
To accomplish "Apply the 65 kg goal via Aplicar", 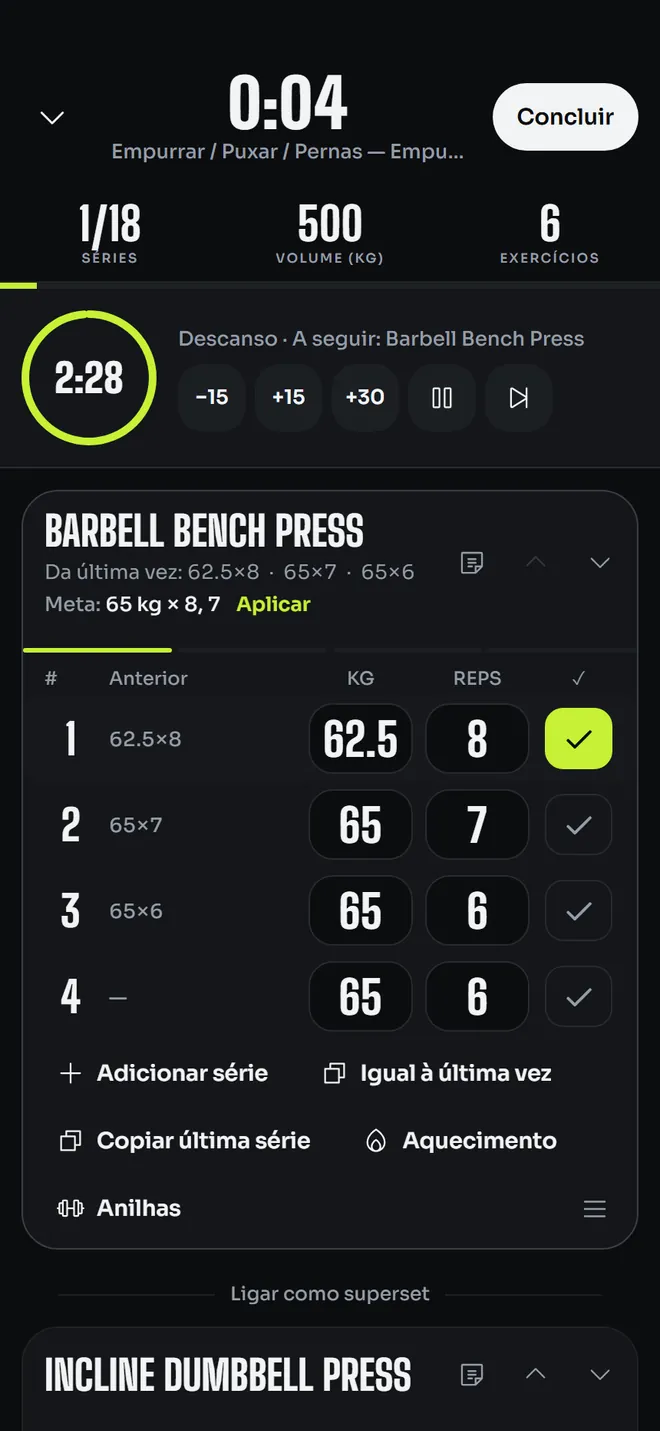I will 273,604.
